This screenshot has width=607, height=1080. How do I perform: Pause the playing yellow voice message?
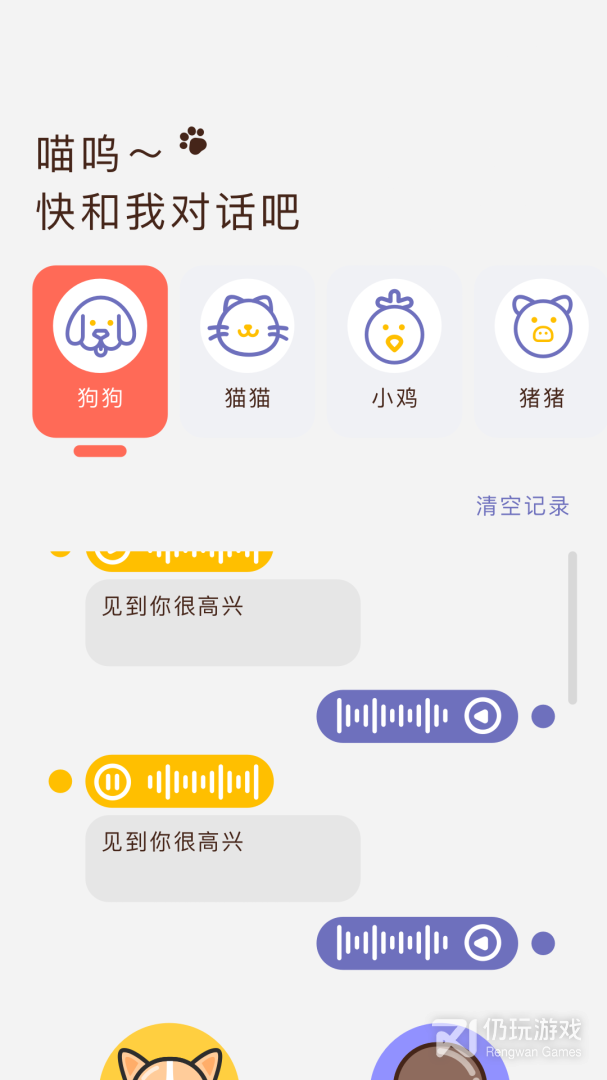pyautogui.click(x=113, y=781)
